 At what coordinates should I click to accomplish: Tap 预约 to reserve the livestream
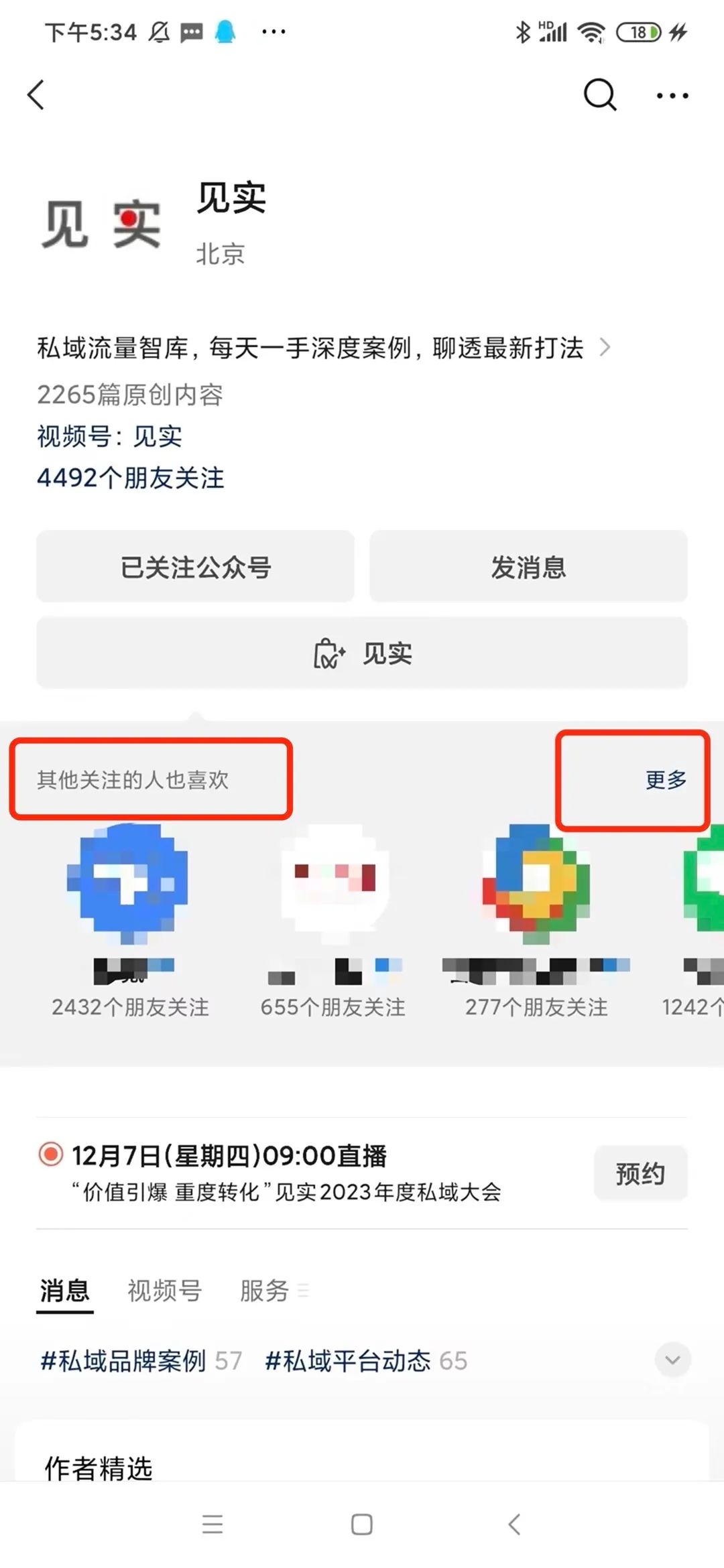click(x=640, y=1174)
